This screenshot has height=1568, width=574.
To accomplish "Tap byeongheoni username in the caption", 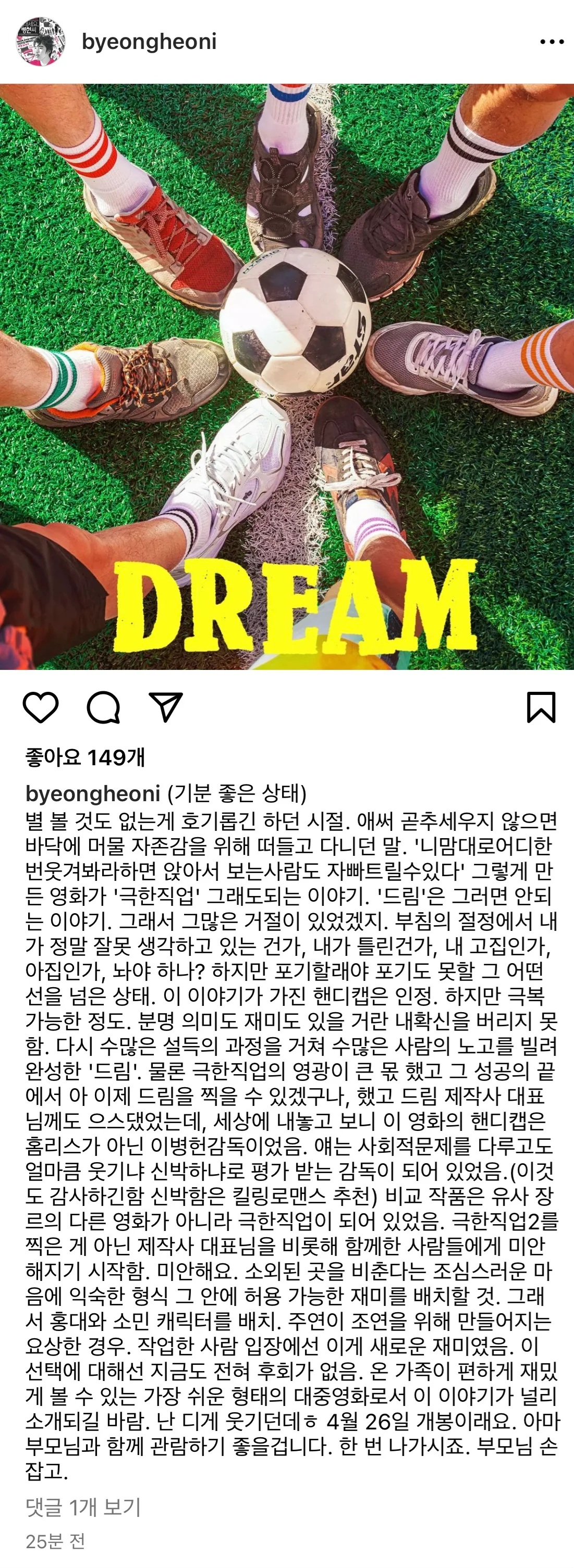I will [x=93, y=793].
